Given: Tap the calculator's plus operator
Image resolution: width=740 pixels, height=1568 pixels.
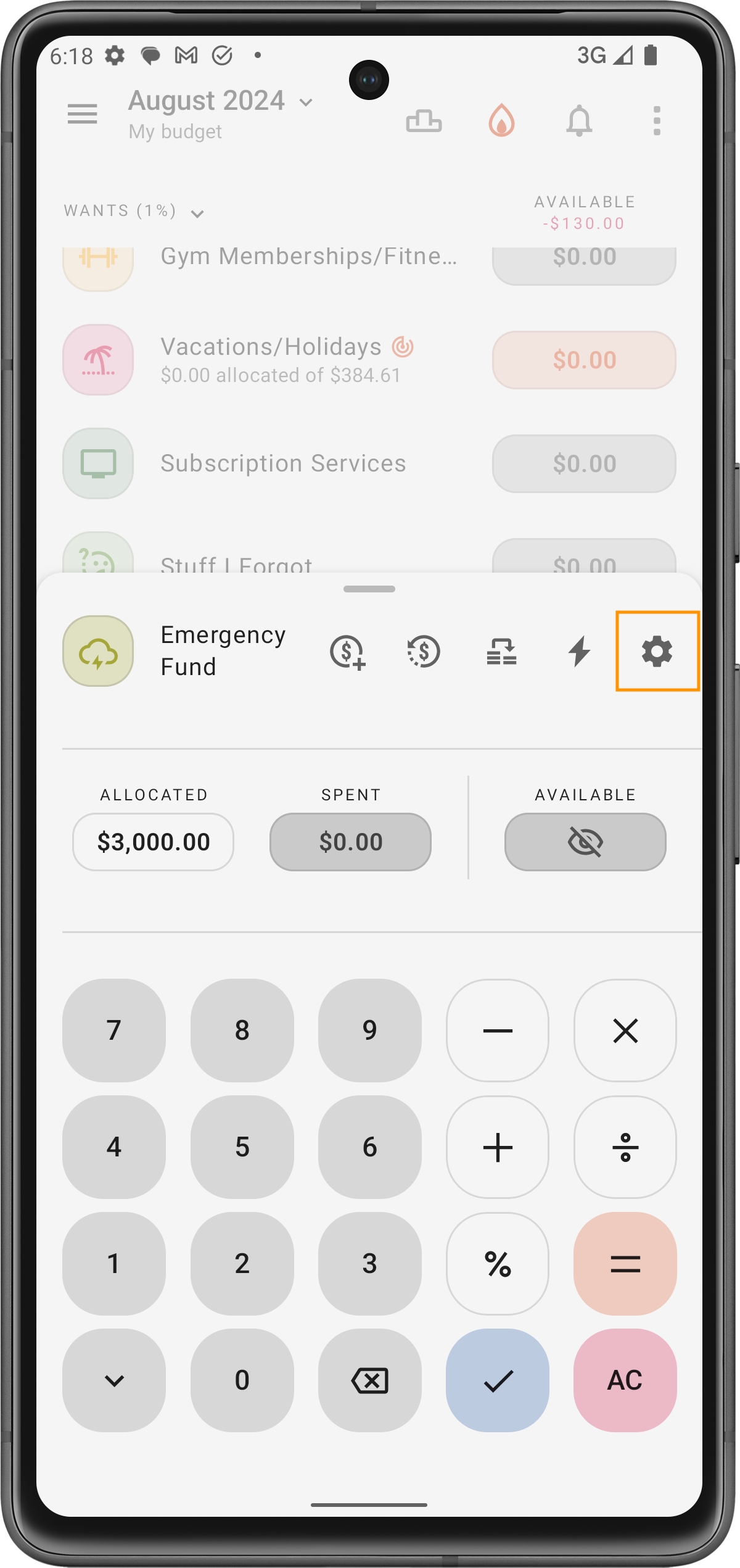Looking at the screenshot, I should (498, 1147).
